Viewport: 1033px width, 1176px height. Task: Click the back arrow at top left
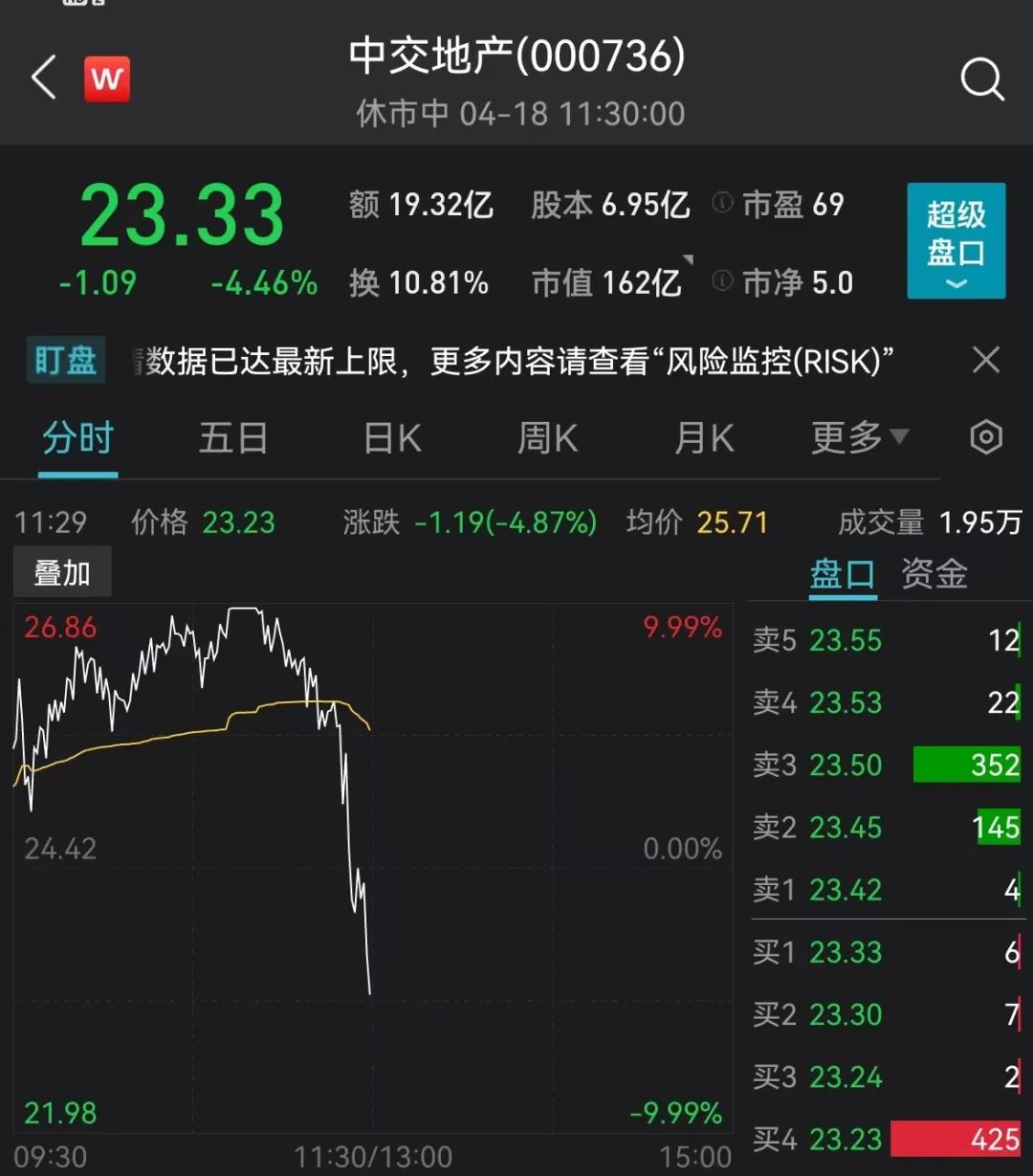click(x=43, y=78)
